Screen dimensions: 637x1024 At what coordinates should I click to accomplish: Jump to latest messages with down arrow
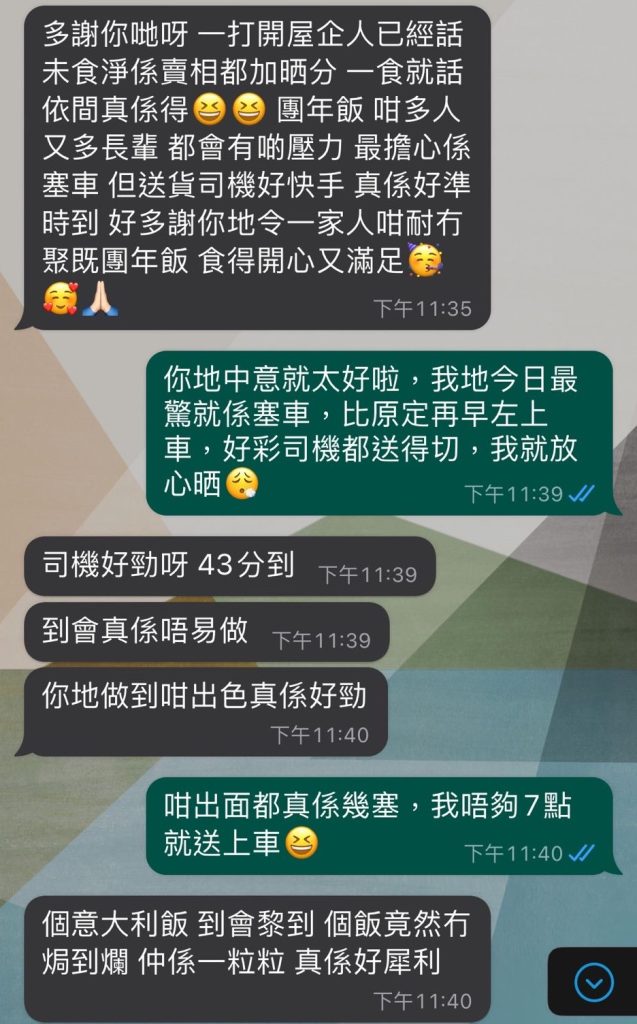594,983
